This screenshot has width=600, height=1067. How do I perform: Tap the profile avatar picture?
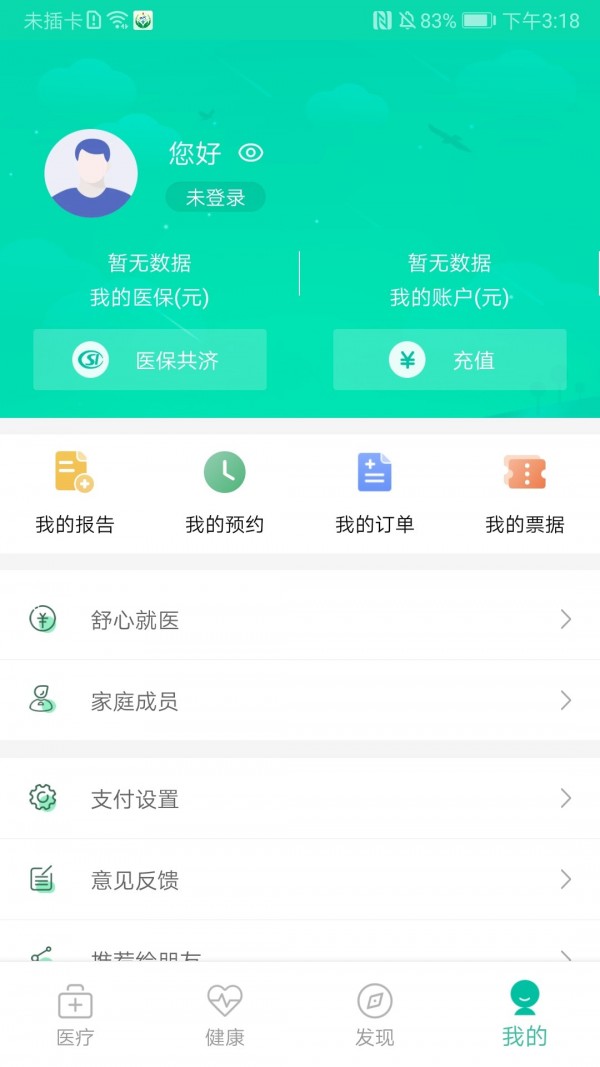tap(91, 174)
